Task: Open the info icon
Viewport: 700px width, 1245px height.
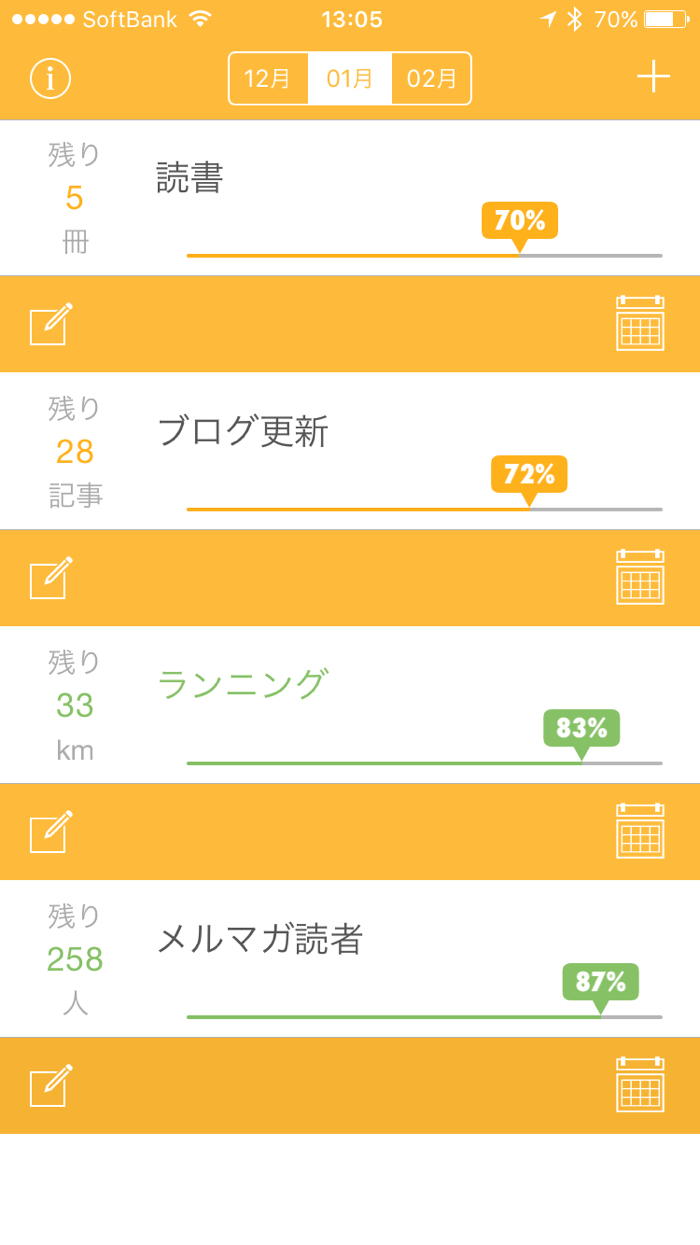Action: (50, 78)
